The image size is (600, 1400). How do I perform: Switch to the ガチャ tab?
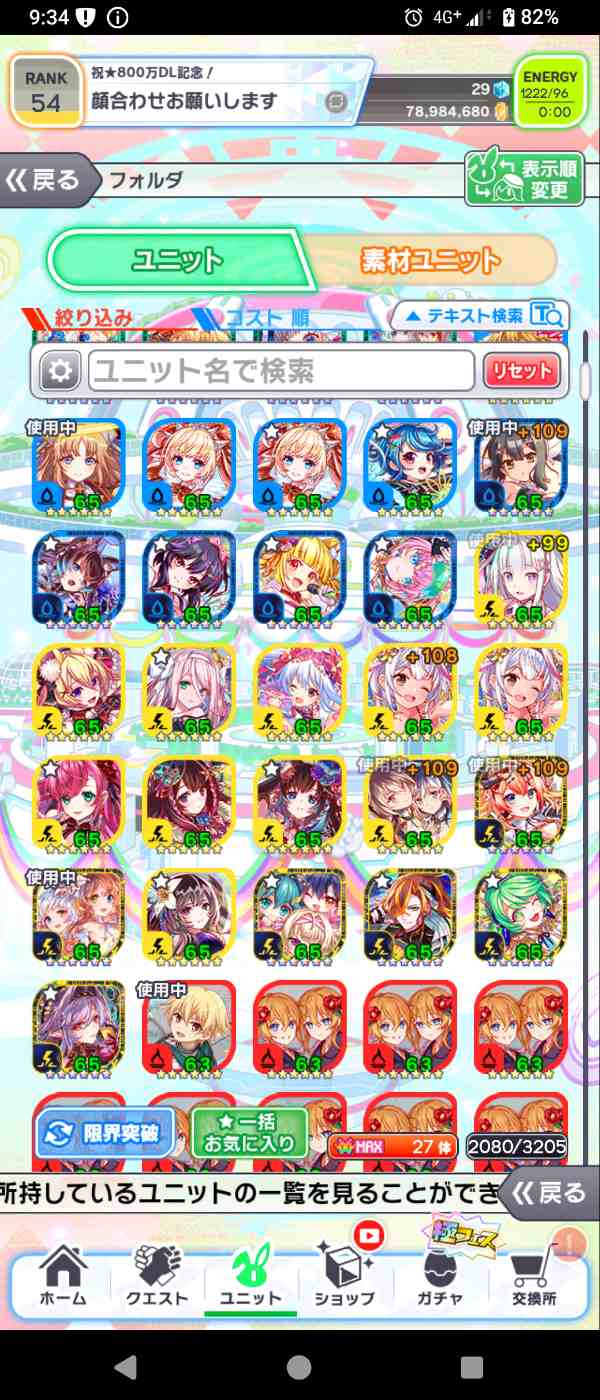coord(440,1275)
